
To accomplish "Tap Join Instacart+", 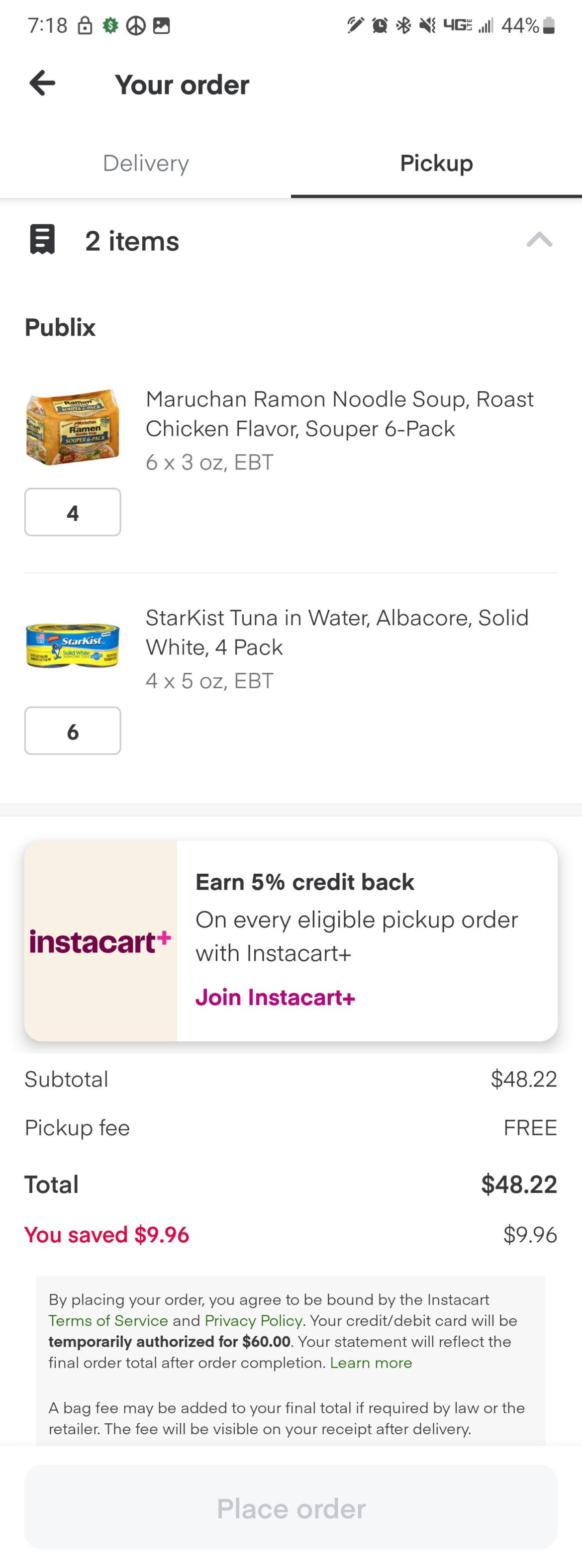I will 275,997.
